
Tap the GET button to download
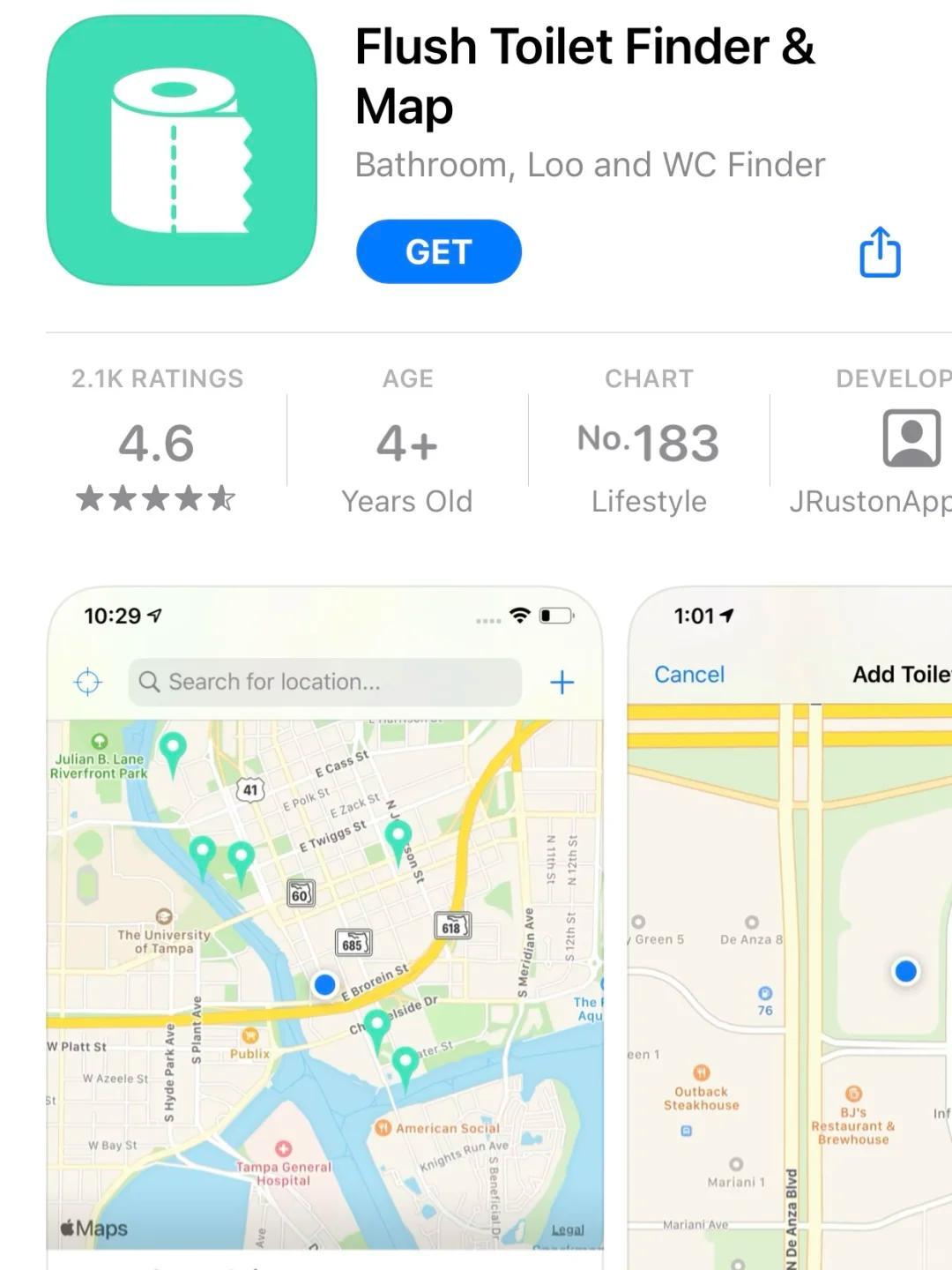click(x=438, y=252)
